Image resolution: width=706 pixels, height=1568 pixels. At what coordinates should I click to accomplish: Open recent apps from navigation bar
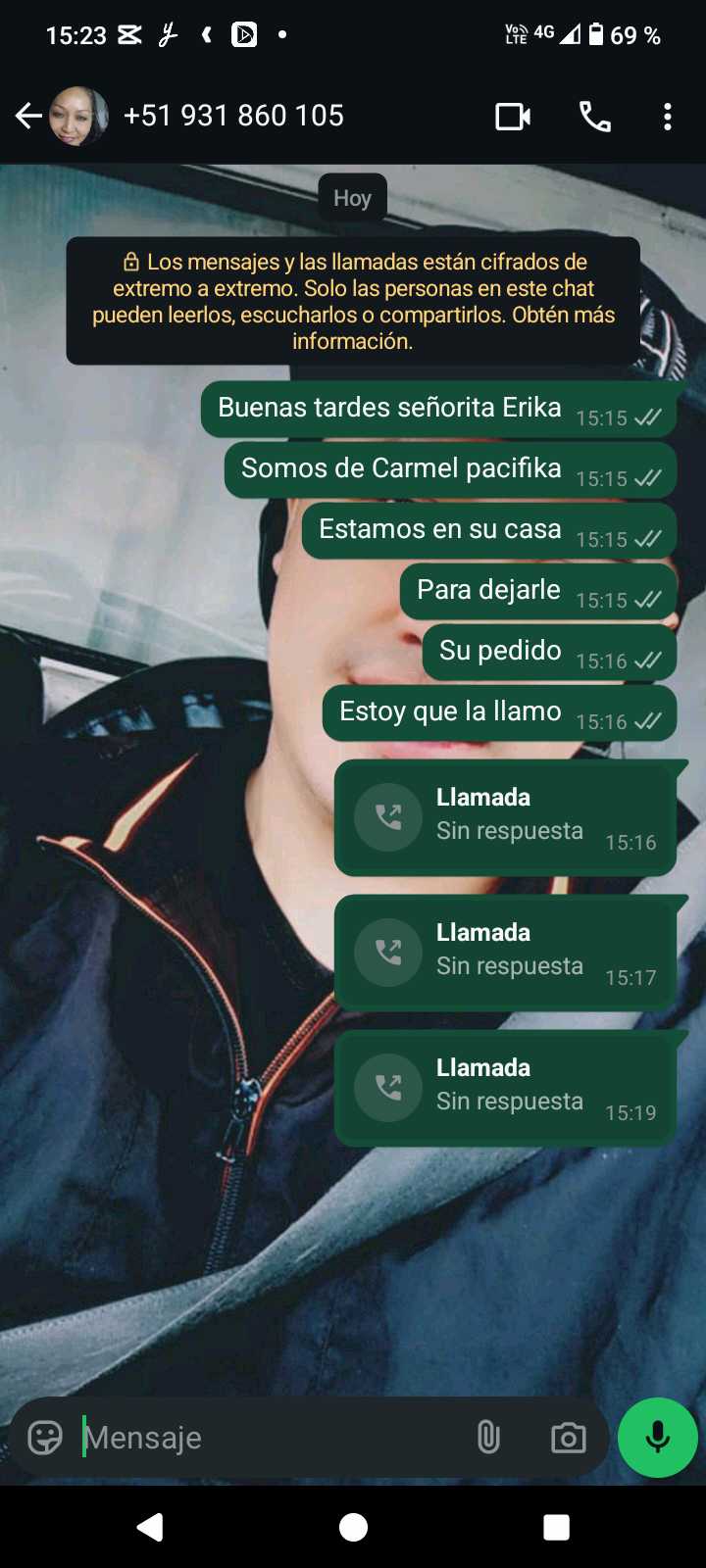[556, 1527]
